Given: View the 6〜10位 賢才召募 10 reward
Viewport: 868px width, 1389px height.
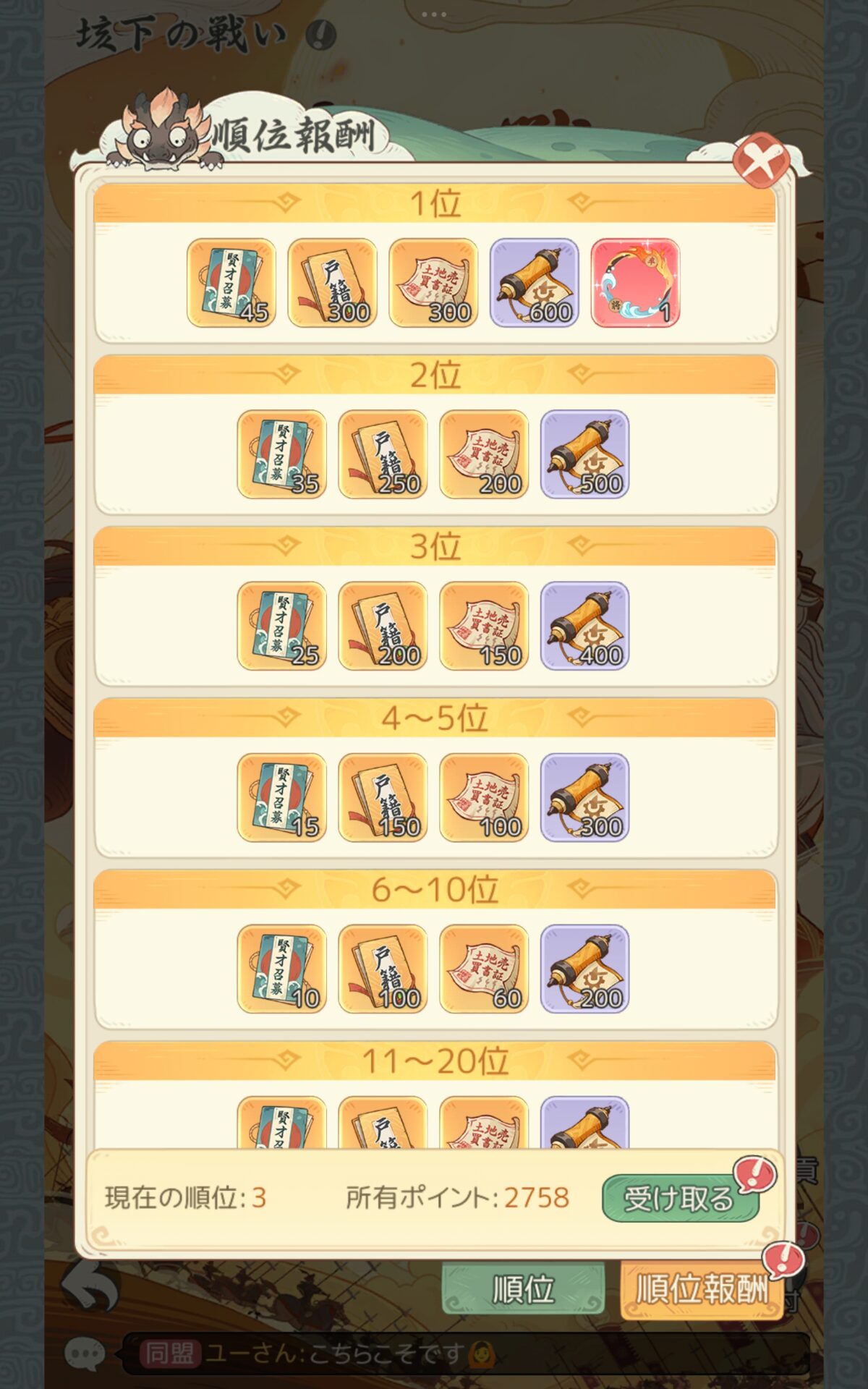Looking at the screenshot, I should point(281,969).
